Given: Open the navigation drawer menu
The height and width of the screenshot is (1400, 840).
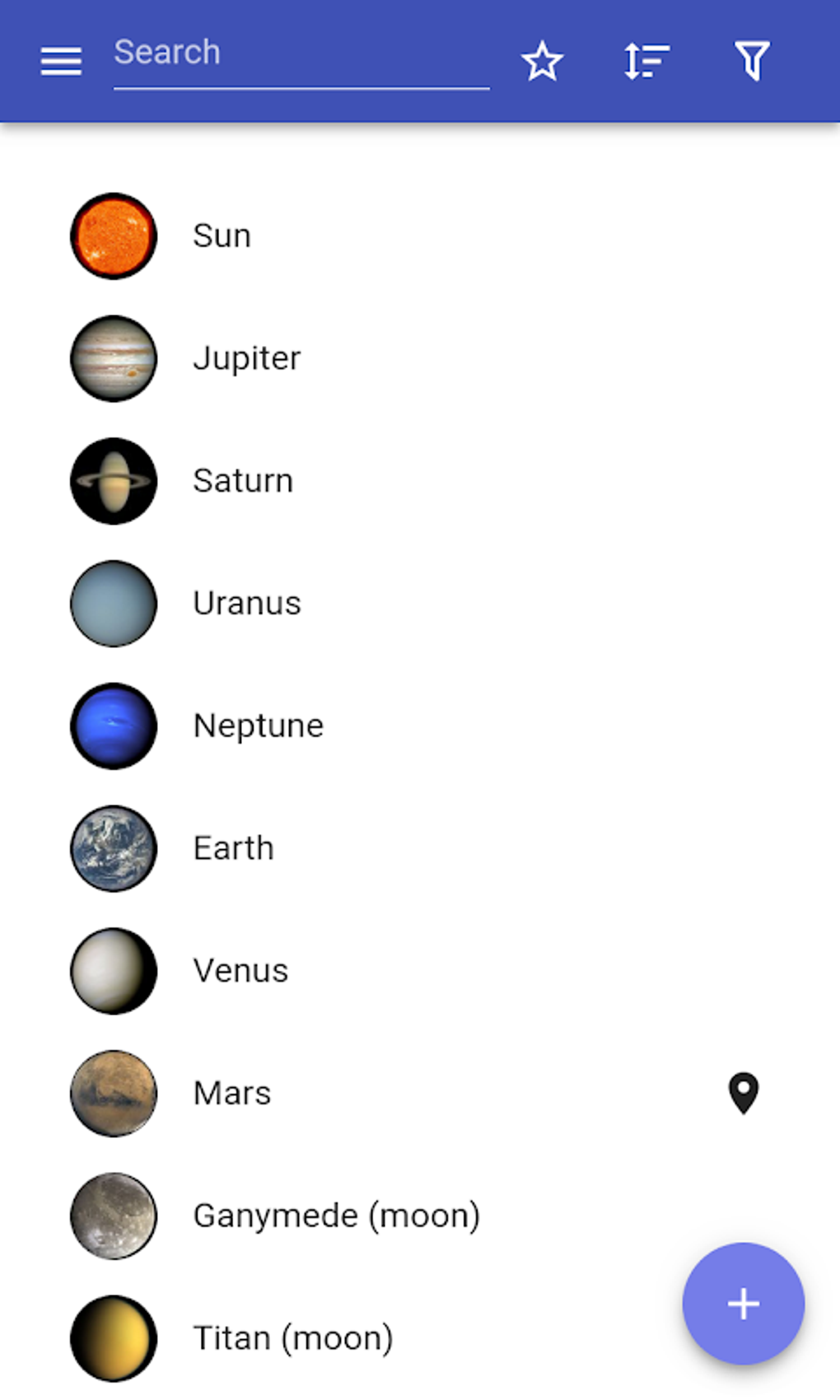Looking at the screenshot, I should point(59,60).
